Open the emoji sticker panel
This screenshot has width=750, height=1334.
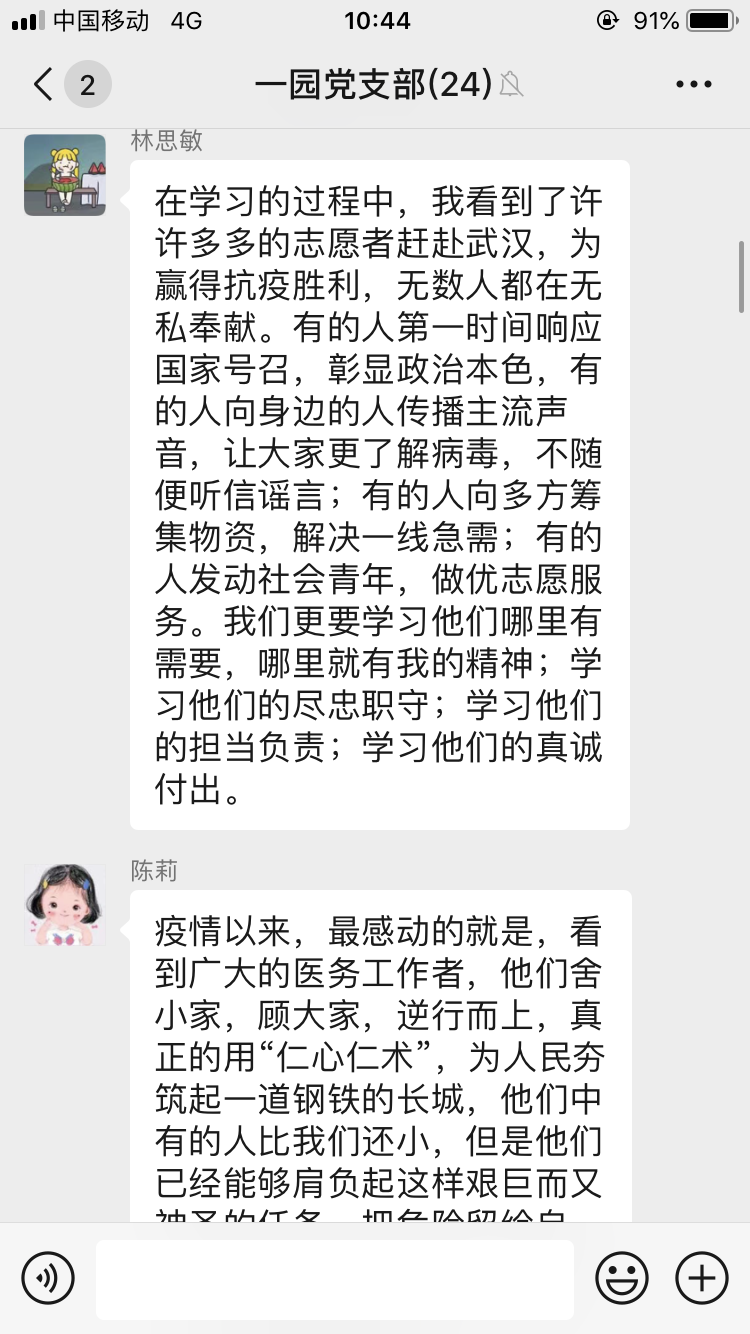[622, 1278]
